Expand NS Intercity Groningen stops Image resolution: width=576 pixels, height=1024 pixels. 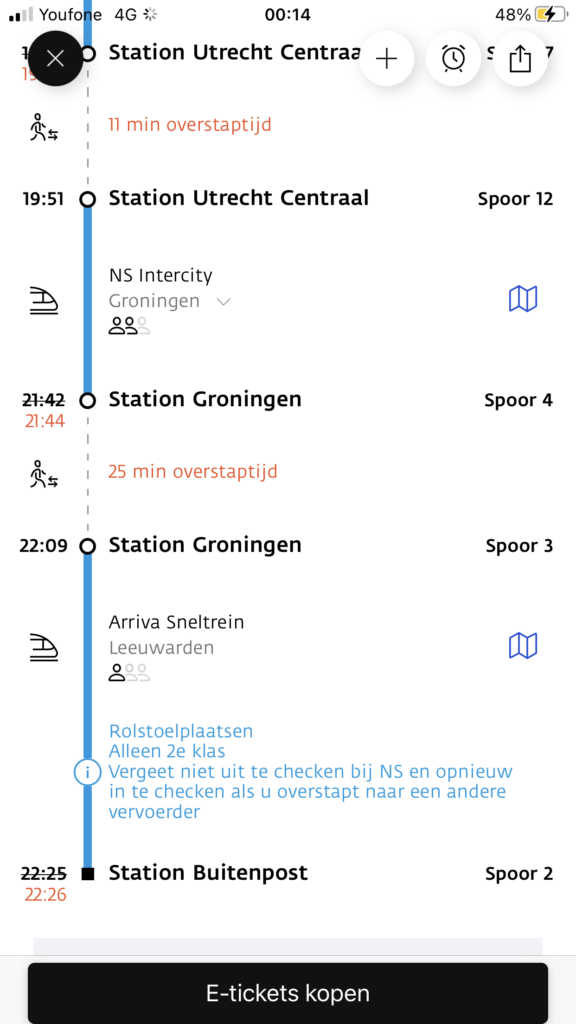223,302
